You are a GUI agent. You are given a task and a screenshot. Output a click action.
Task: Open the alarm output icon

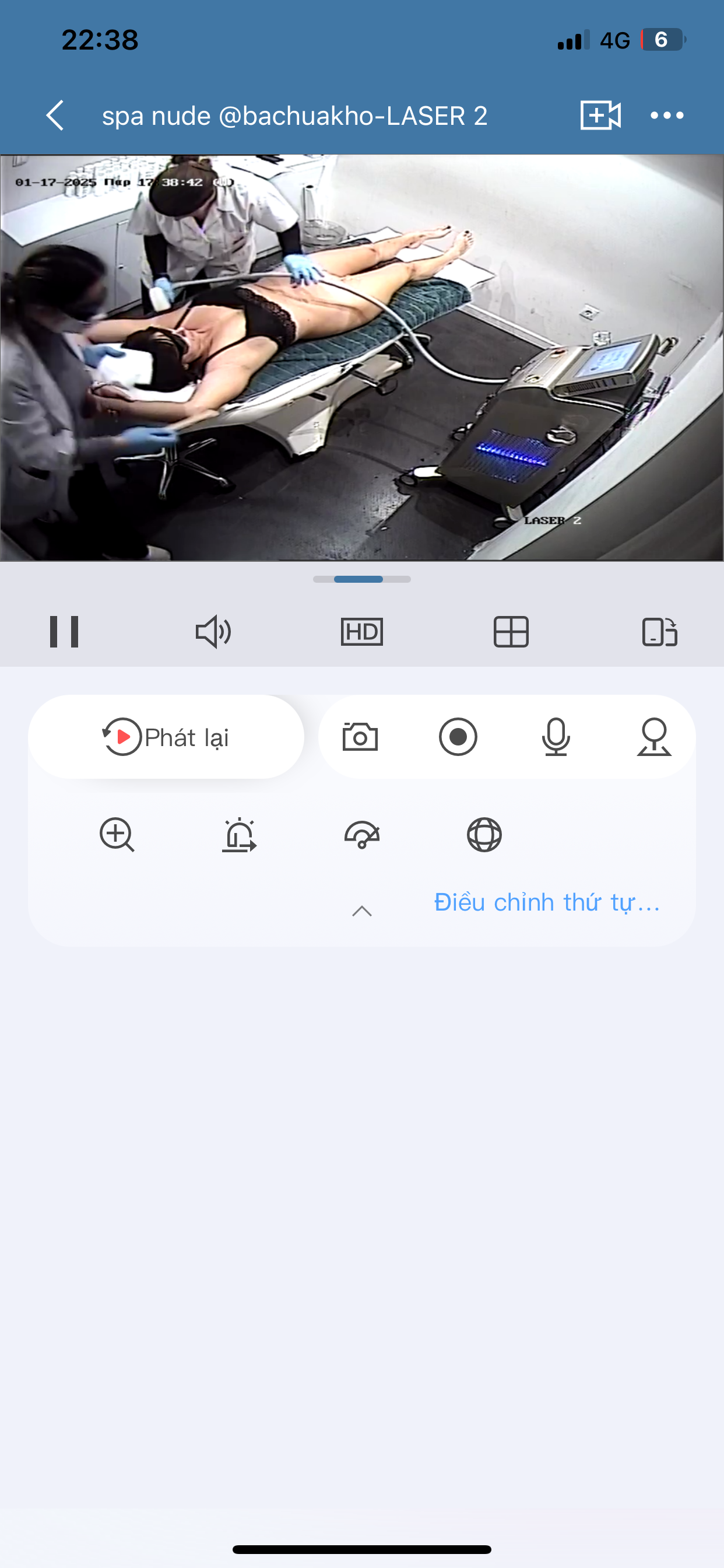[239, 835]
